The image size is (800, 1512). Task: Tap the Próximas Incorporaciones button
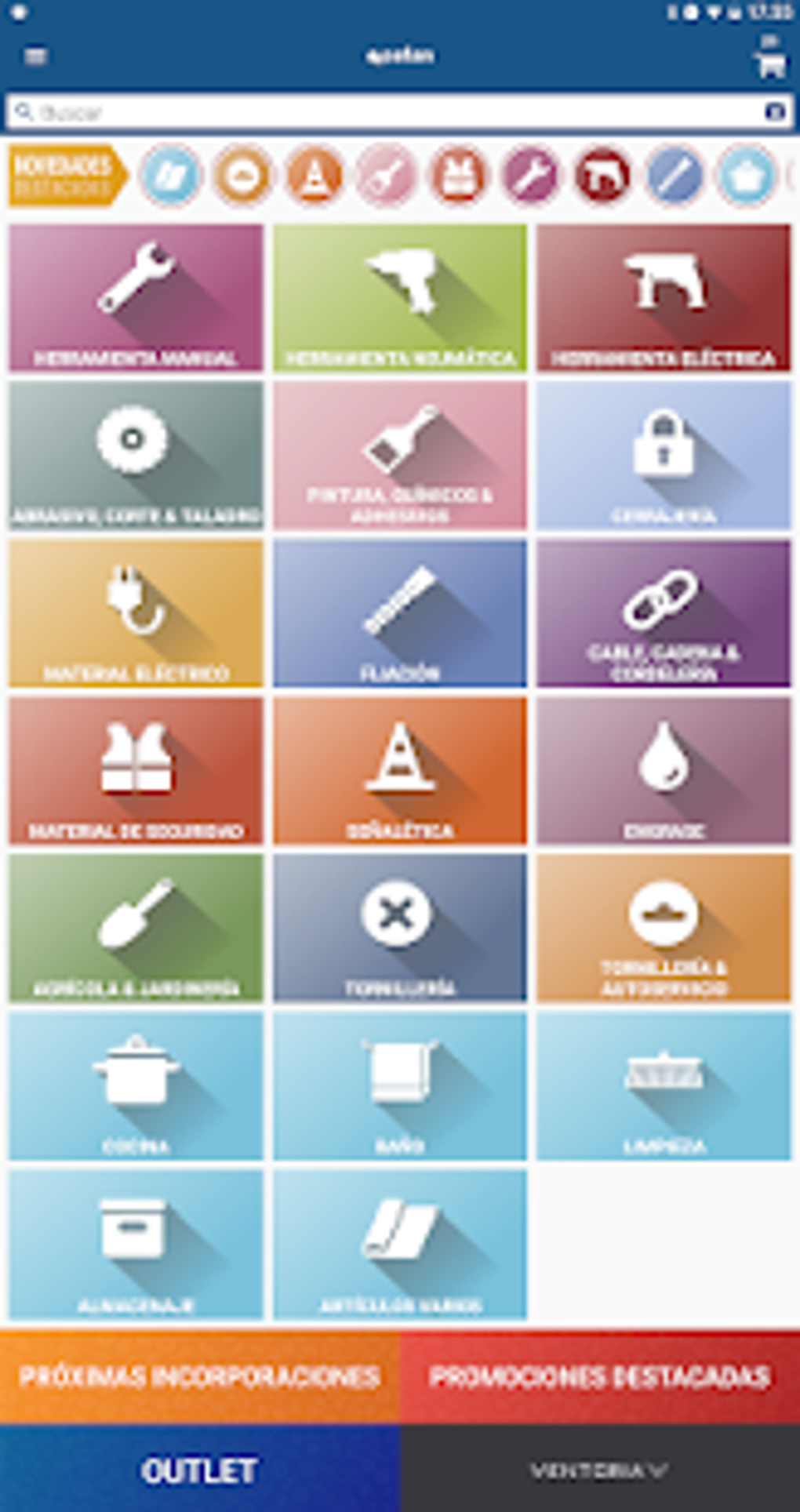200,1377
